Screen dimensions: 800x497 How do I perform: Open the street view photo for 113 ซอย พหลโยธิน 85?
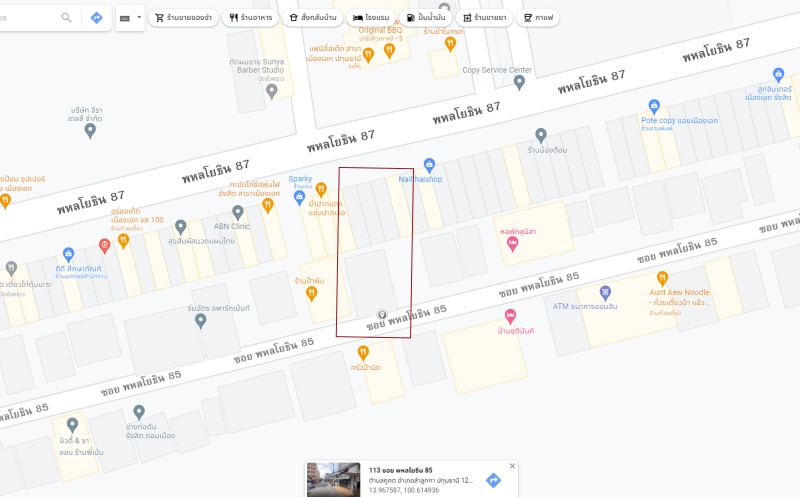click(x=334, y=478)
